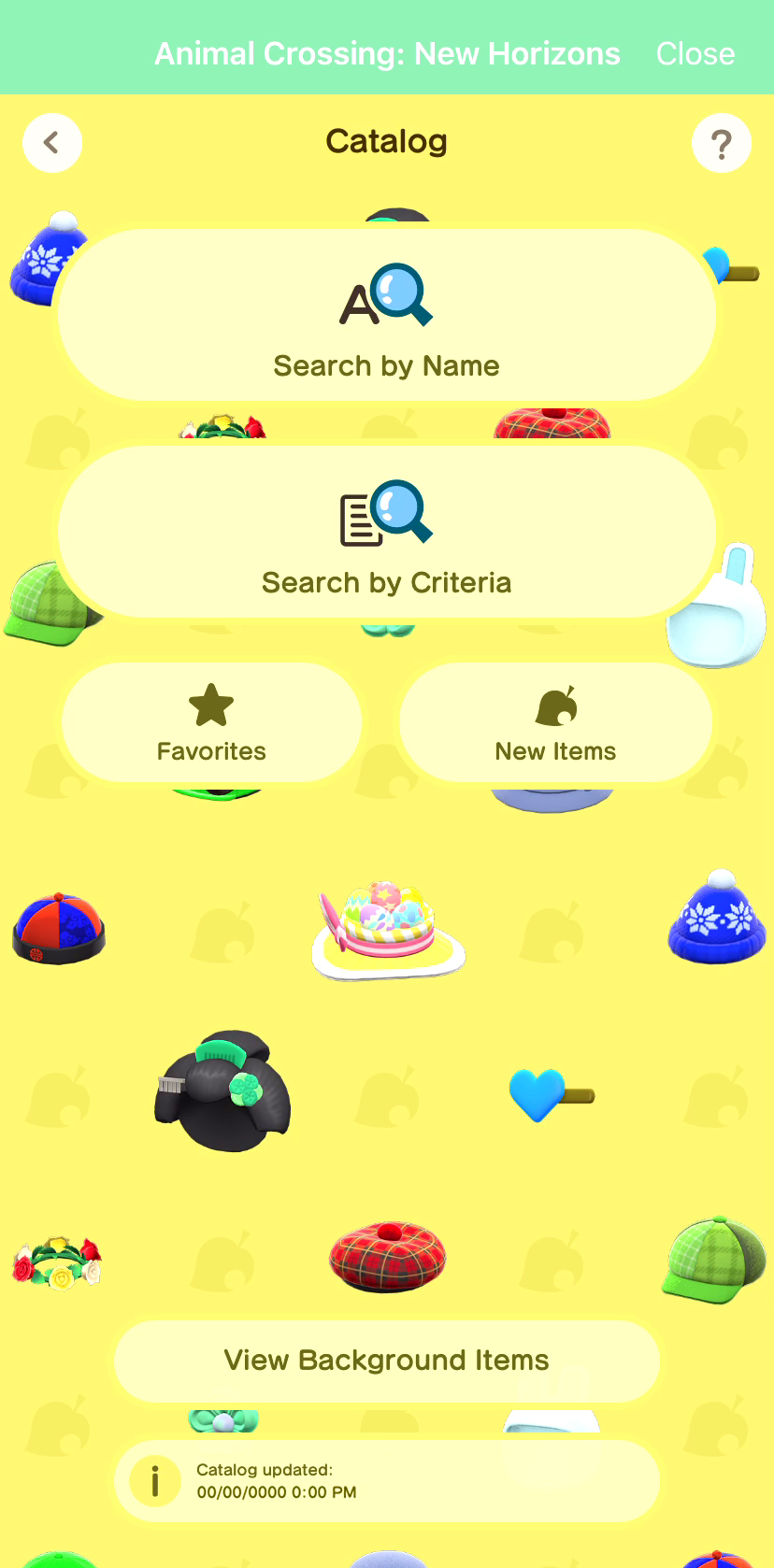This screenshot has height=1568, width=774.
Task: Close the Animal Crossing catalog window
Action: click(695, 53)
